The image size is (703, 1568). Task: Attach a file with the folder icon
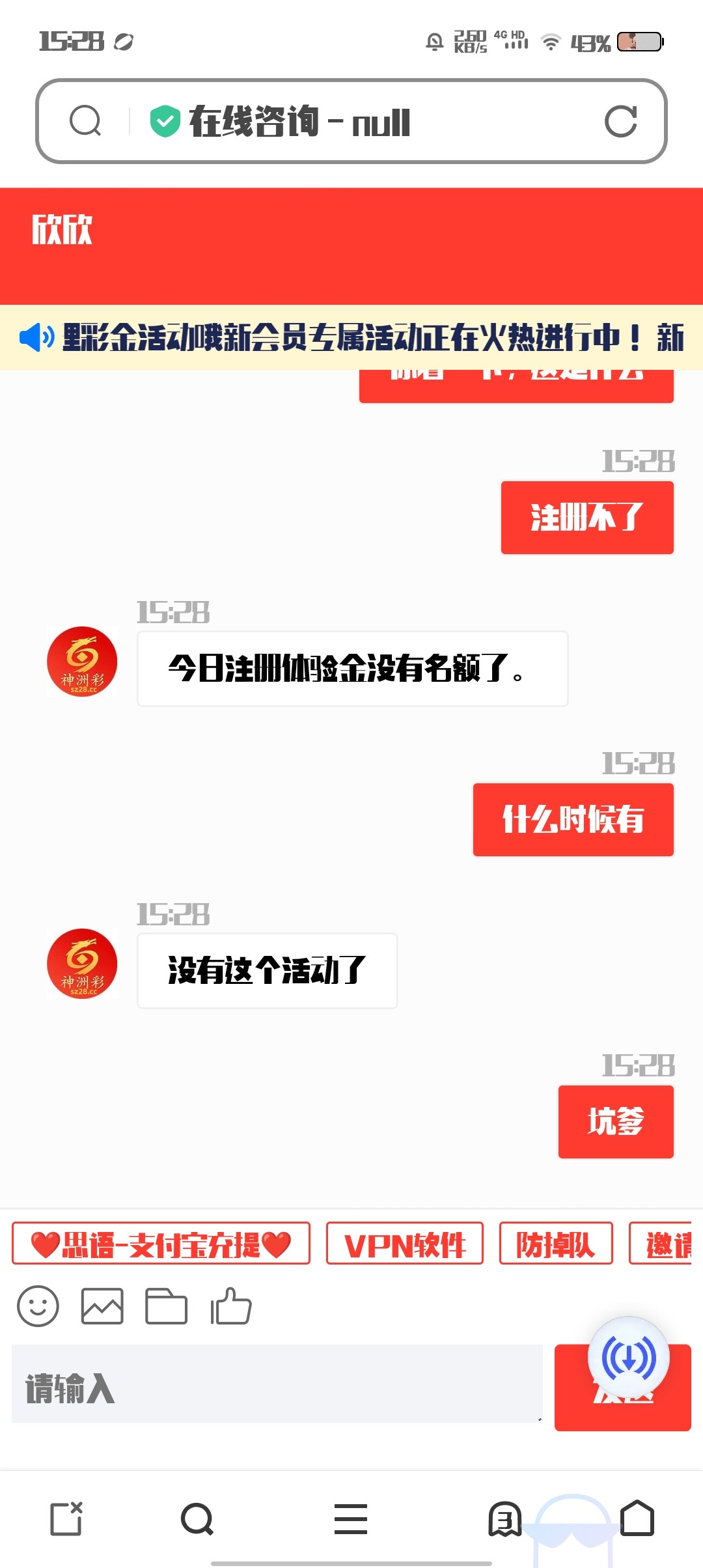[x=166, y=1306]
